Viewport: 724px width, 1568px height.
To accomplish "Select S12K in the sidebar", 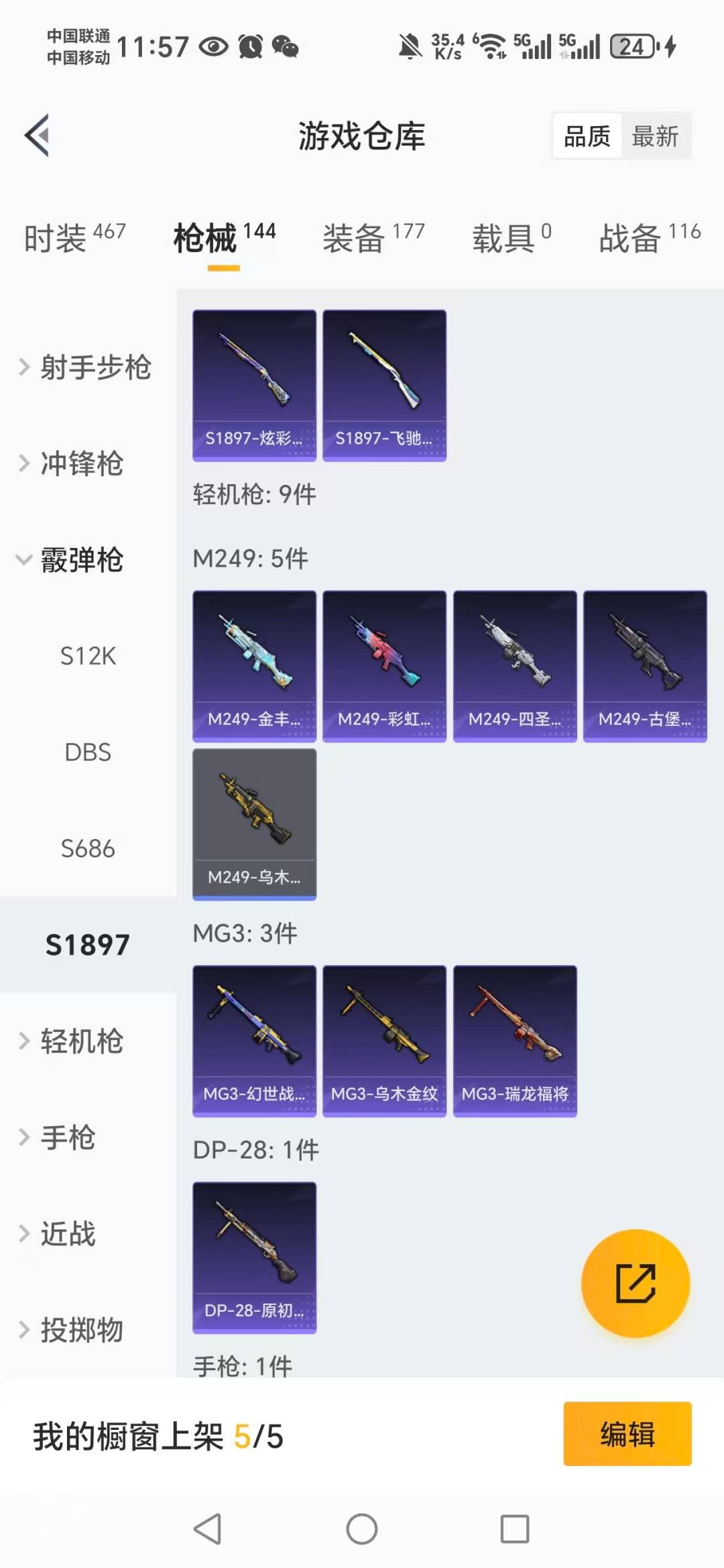I will pyautogui.click(x=88, y=656).
